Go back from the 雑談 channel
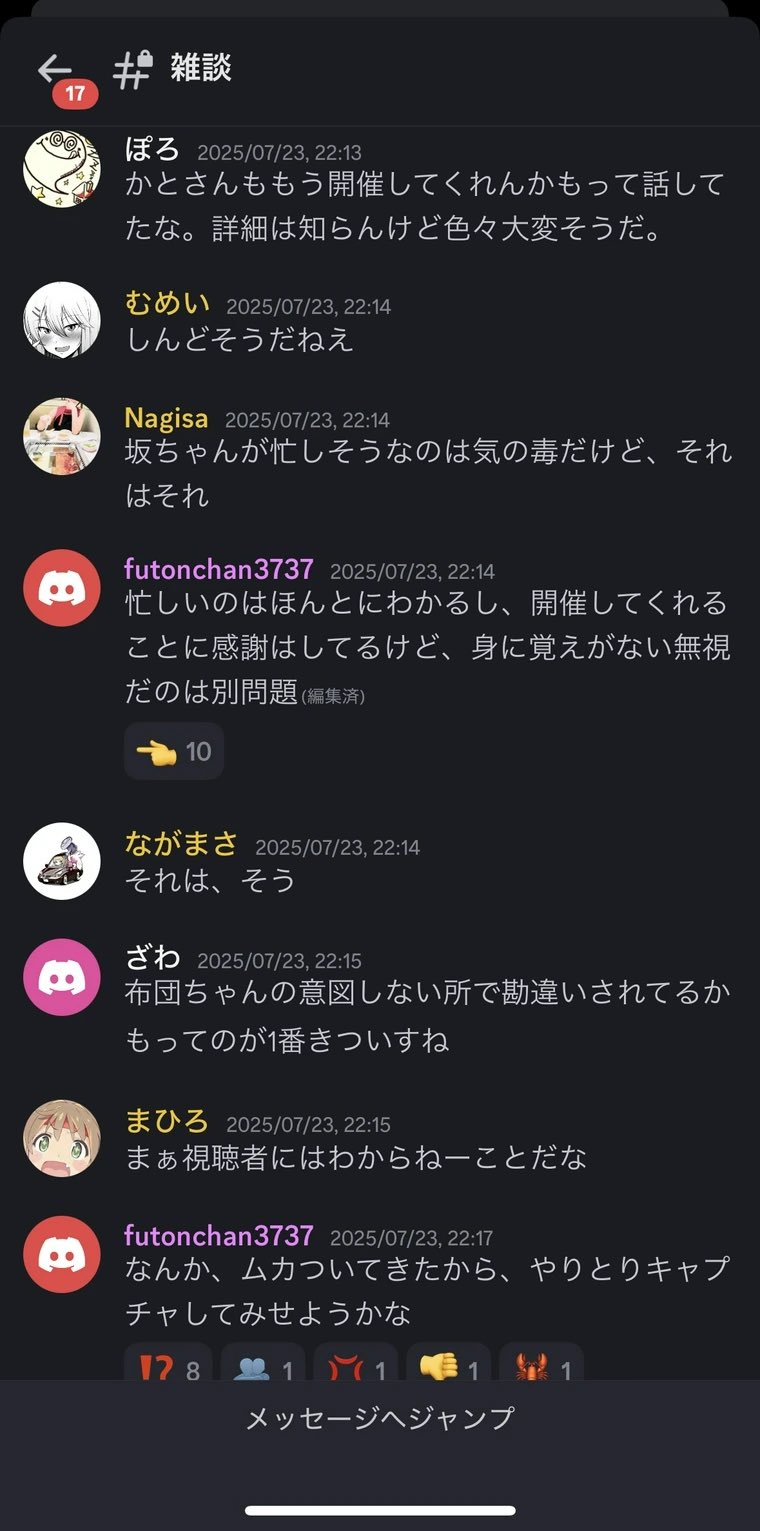This screenshot has height=1531, width=760. point(56,70)
